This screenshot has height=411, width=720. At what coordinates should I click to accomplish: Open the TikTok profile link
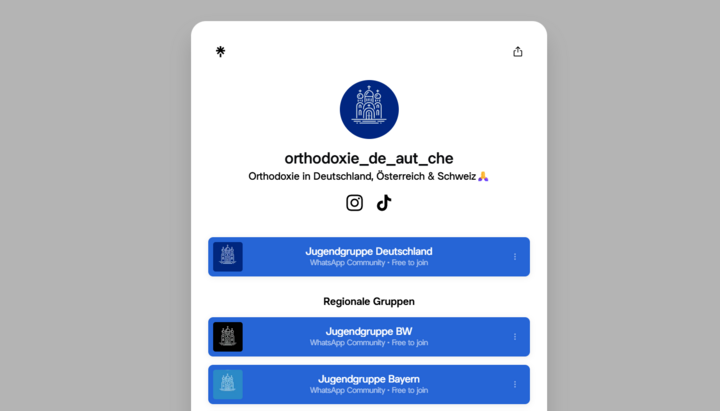[384, 203]
